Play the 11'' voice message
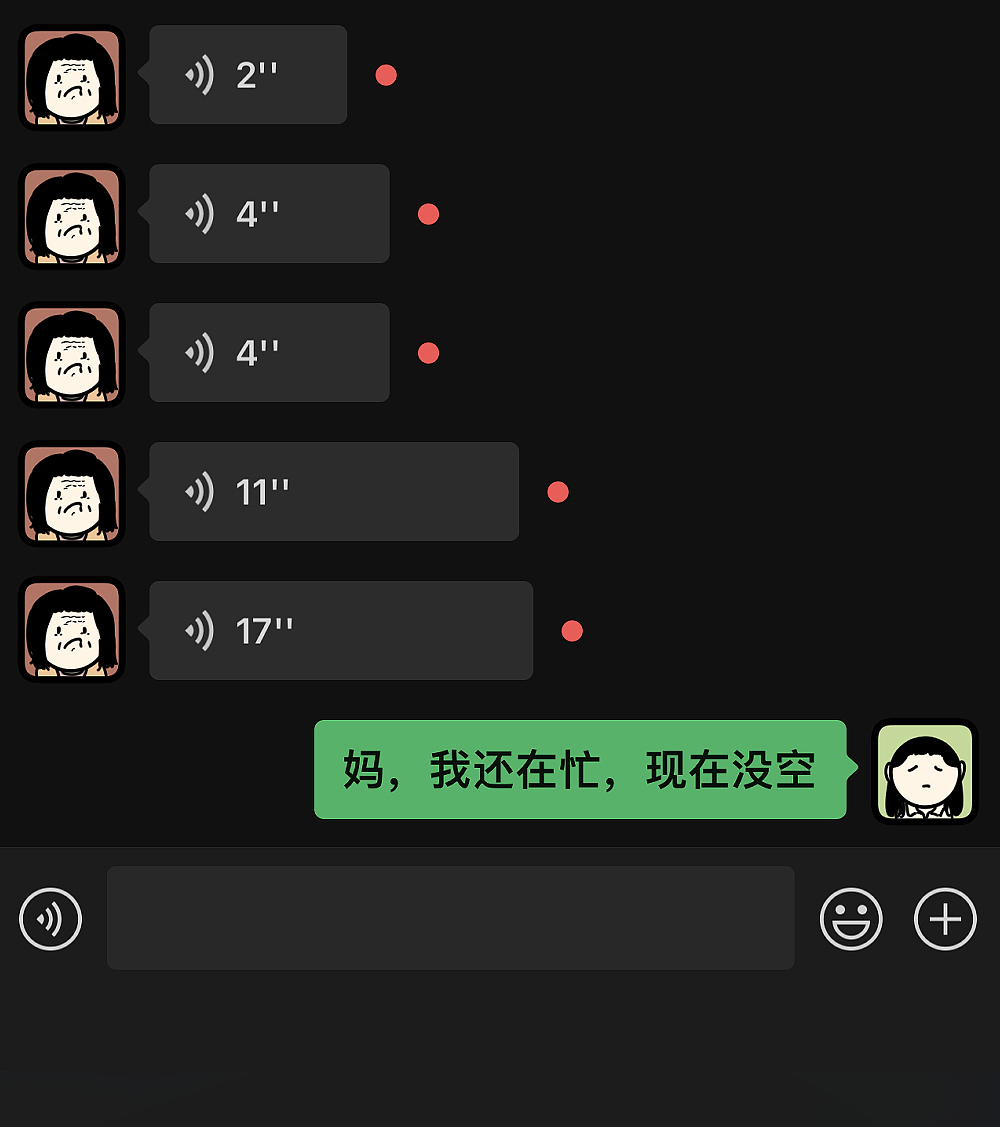1000x1127 pixels. point(333,491)
